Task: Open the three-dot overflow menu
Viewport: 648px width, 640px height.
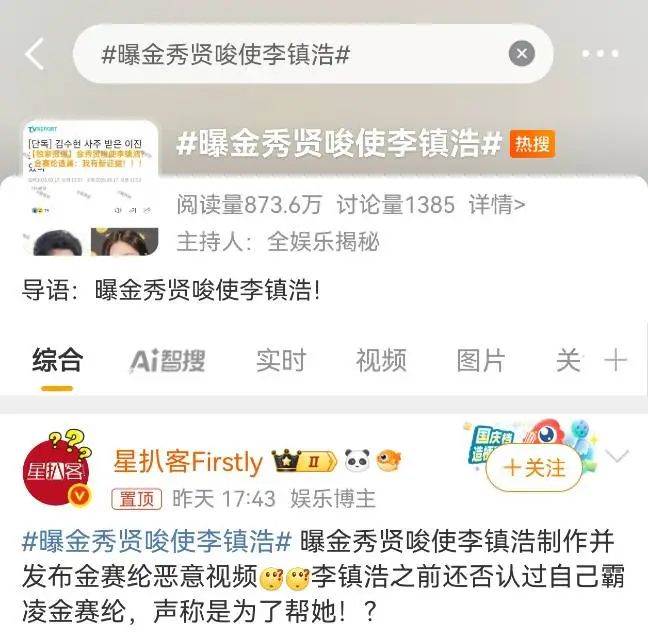Action: (x=599, y=54)
